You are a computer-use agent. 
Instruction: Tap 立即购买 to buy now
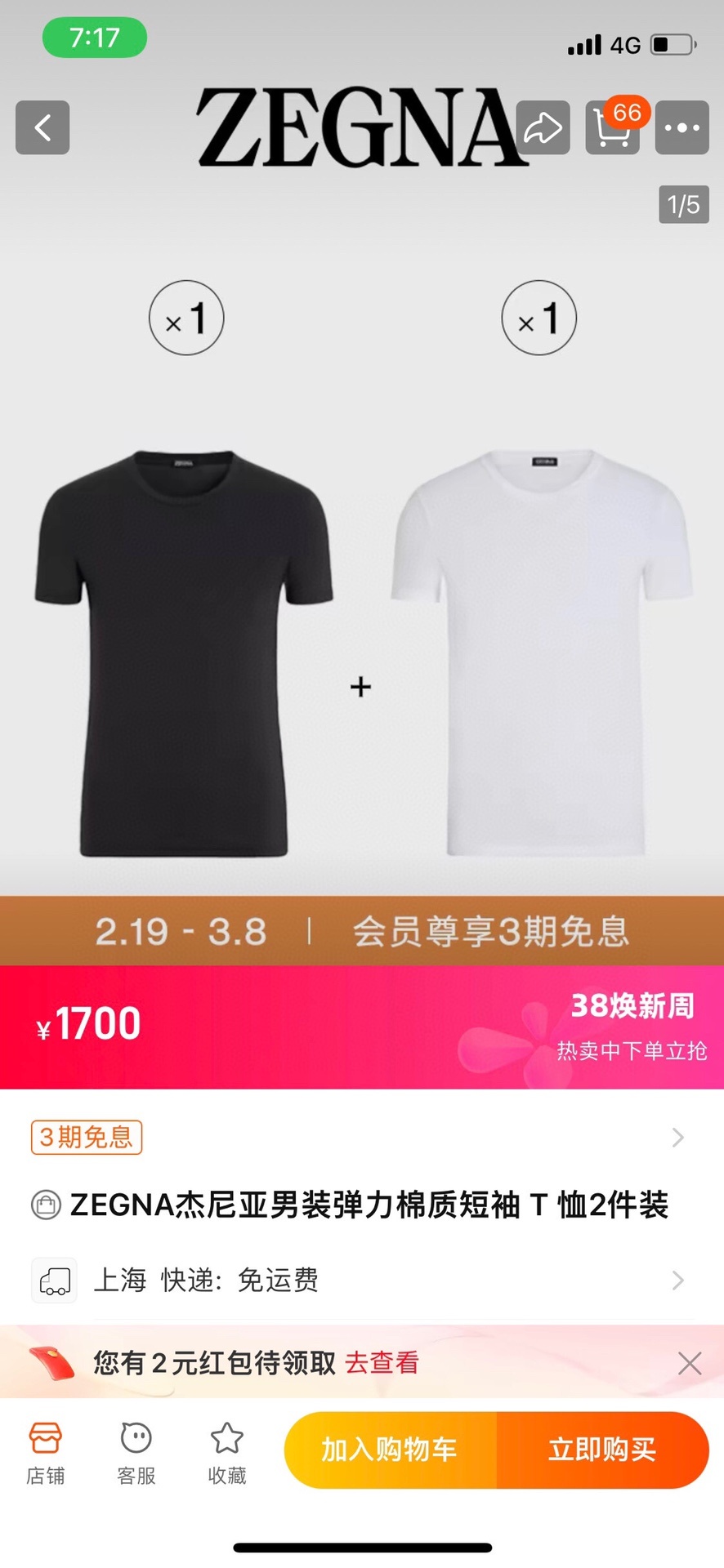(602, 1450)
